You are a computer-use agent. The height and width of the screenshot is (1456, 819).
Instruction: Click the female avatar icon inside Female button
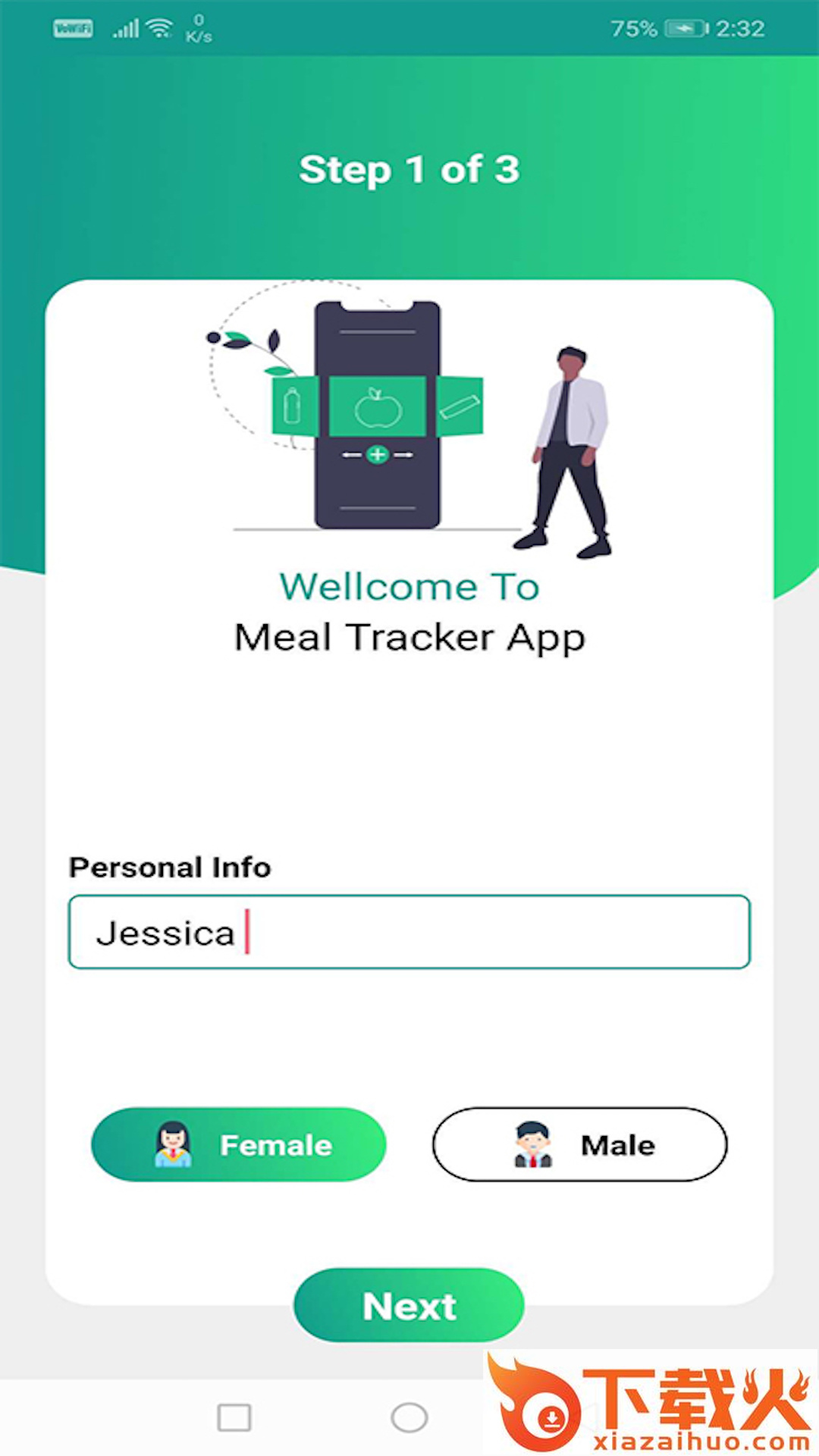click(x=173, y=1145)
